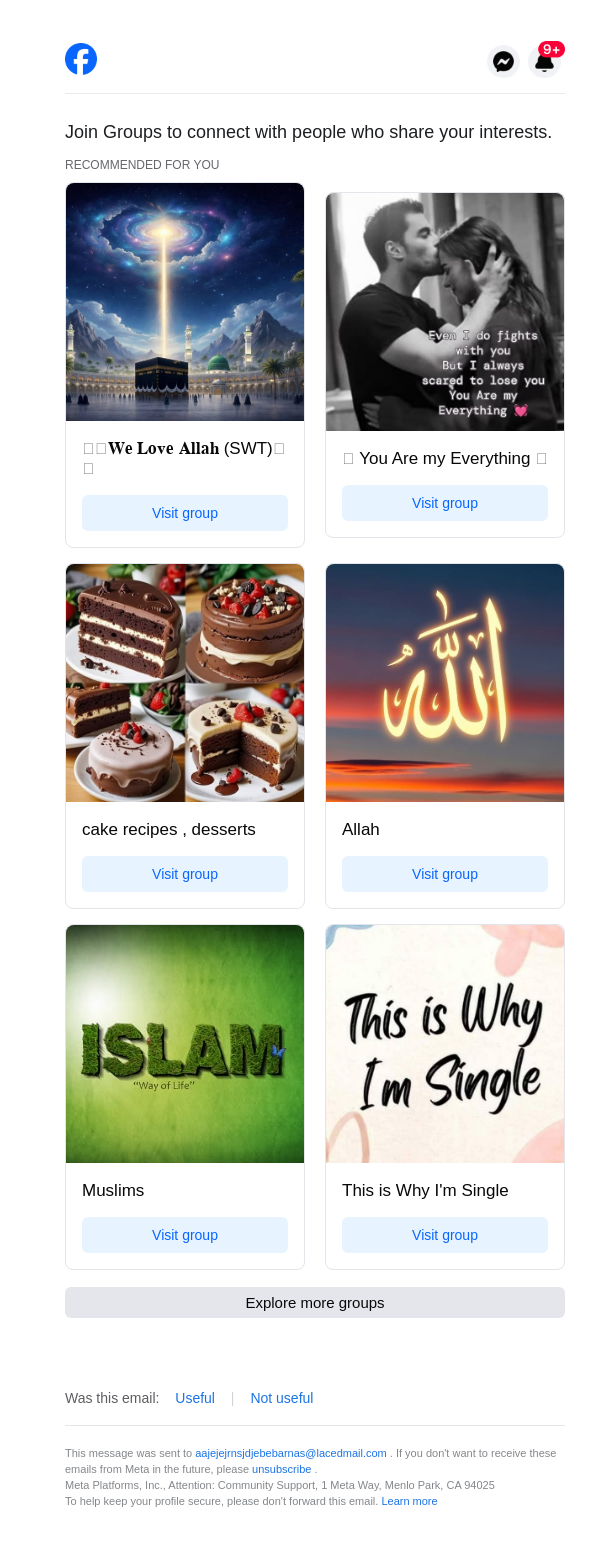Rate this email as Not useful
Image resolution: width=600 pixels, height=1547 pixels.
(x=282, y=1398)
